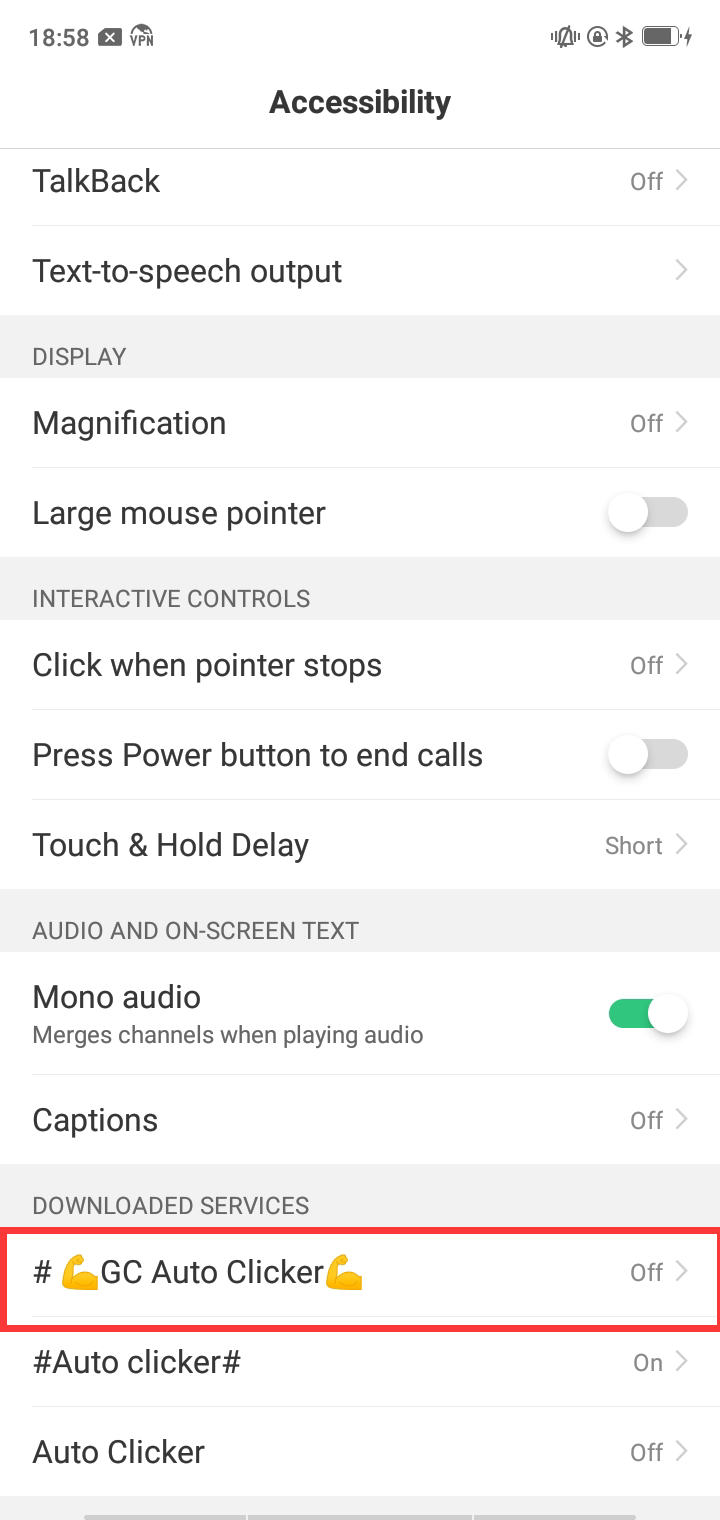Tap the charging bolt icon beside the battery

point(690,37)
